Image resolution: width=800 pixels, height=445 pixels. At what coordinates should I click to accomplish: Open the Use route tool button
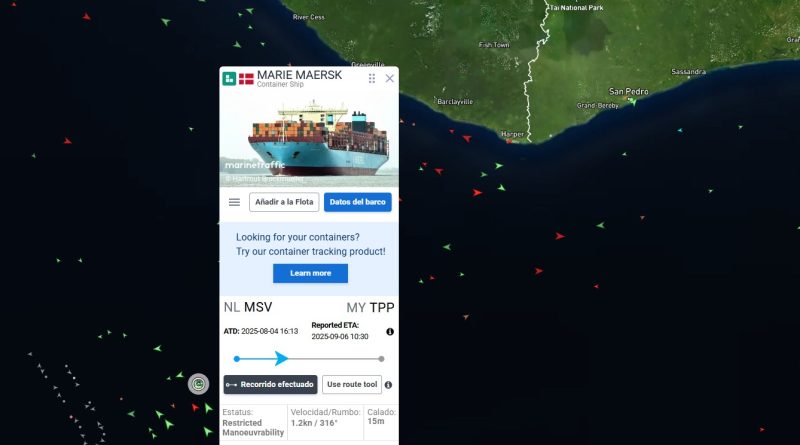tap(351, 384)
